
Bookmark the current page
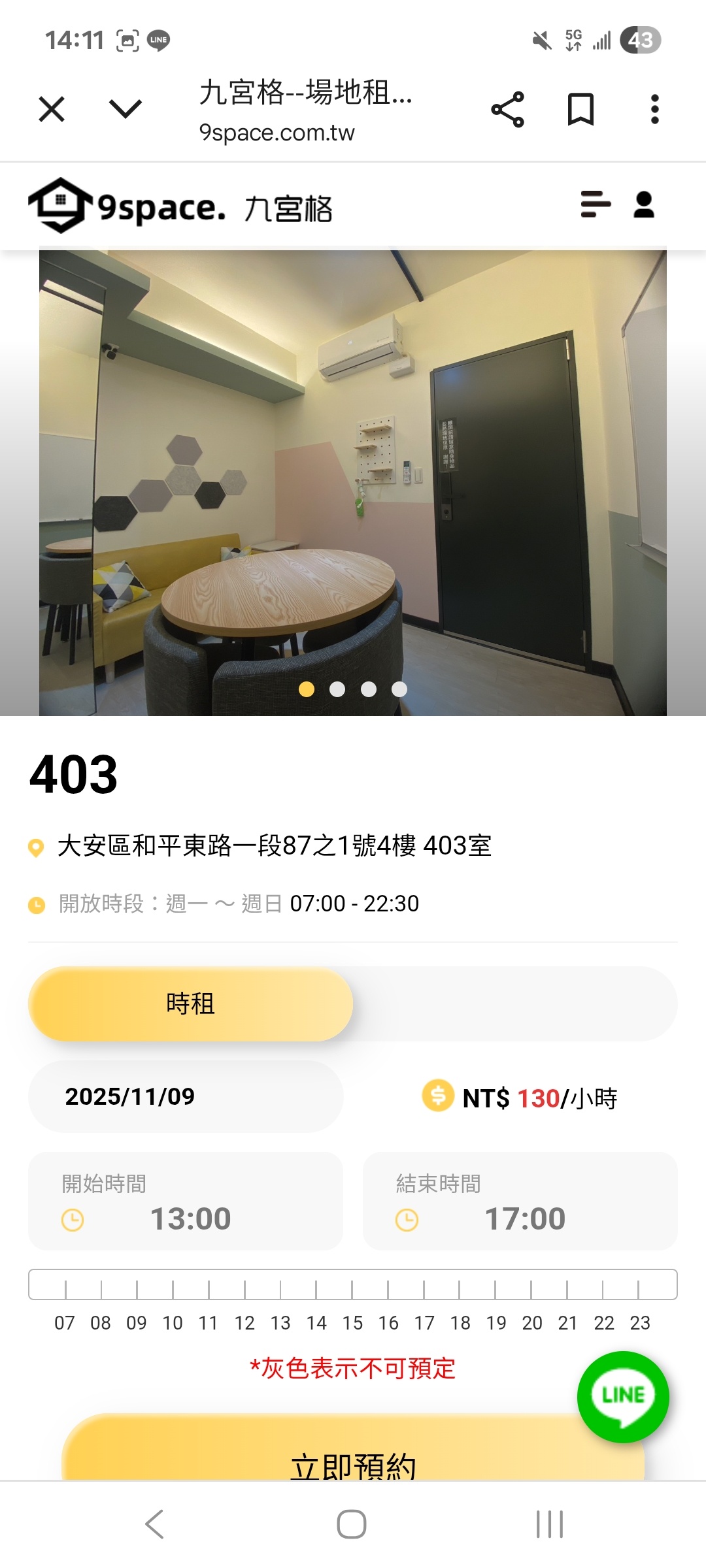580,109
